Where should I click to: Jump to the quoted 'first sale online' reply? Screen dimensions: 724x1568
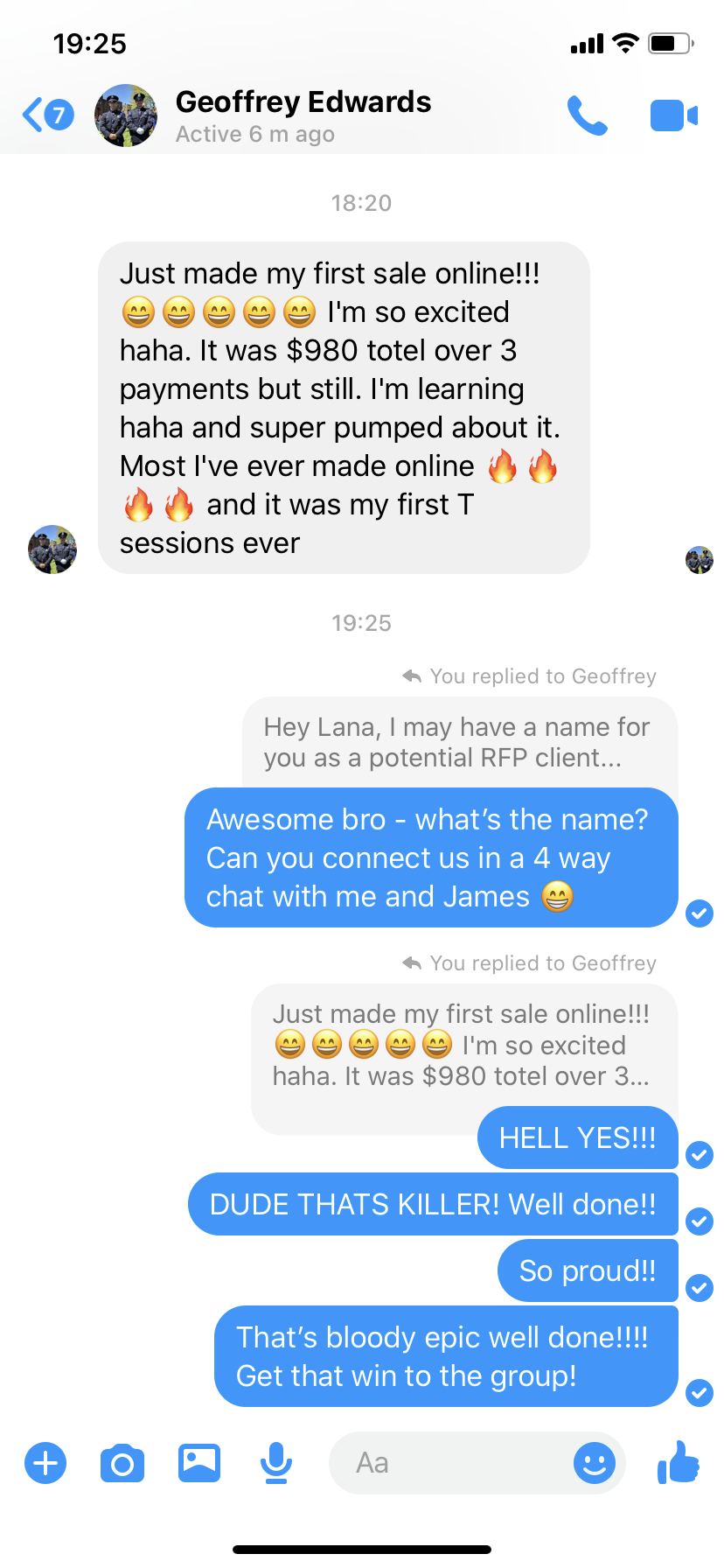462,1045
